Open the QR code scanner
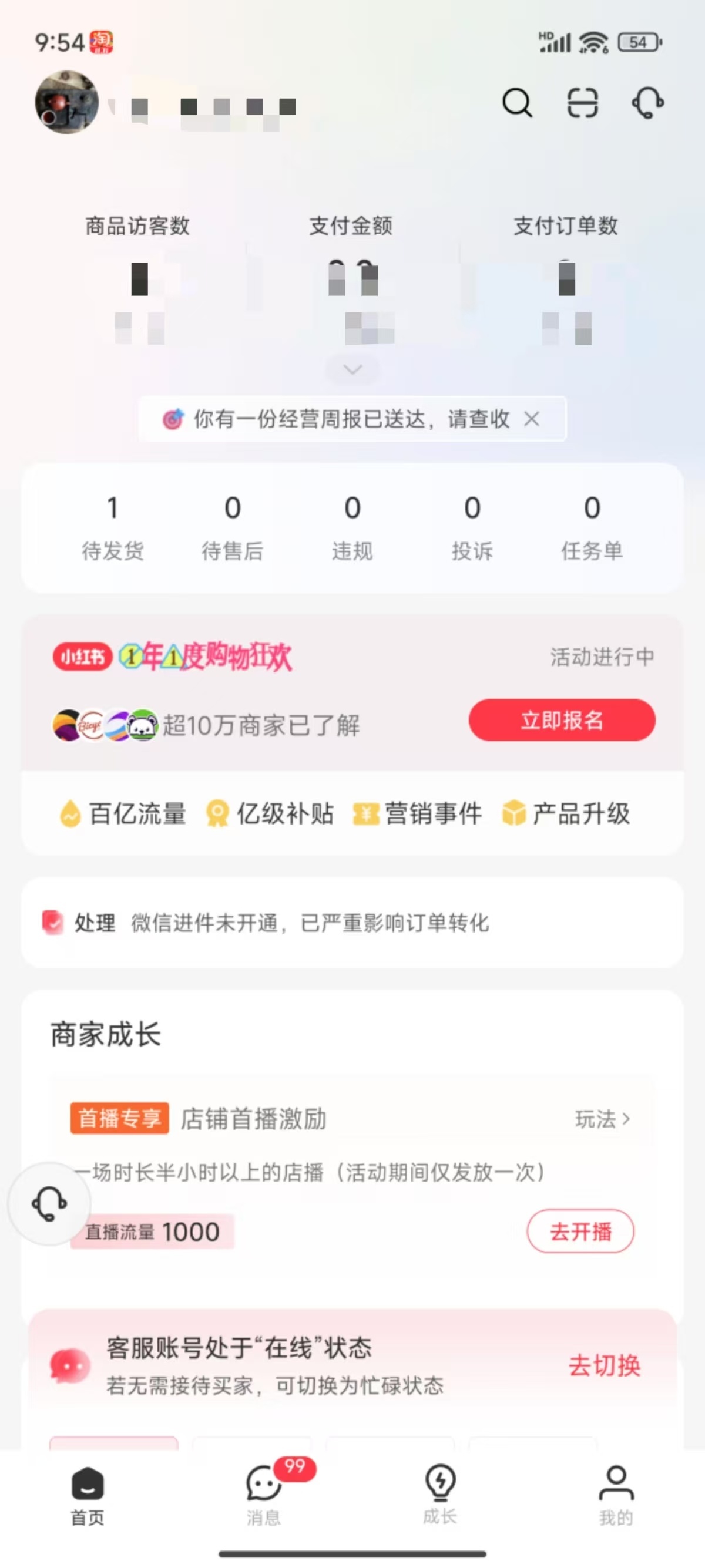Screen dimensions: 705x1568 pos(583,102)
